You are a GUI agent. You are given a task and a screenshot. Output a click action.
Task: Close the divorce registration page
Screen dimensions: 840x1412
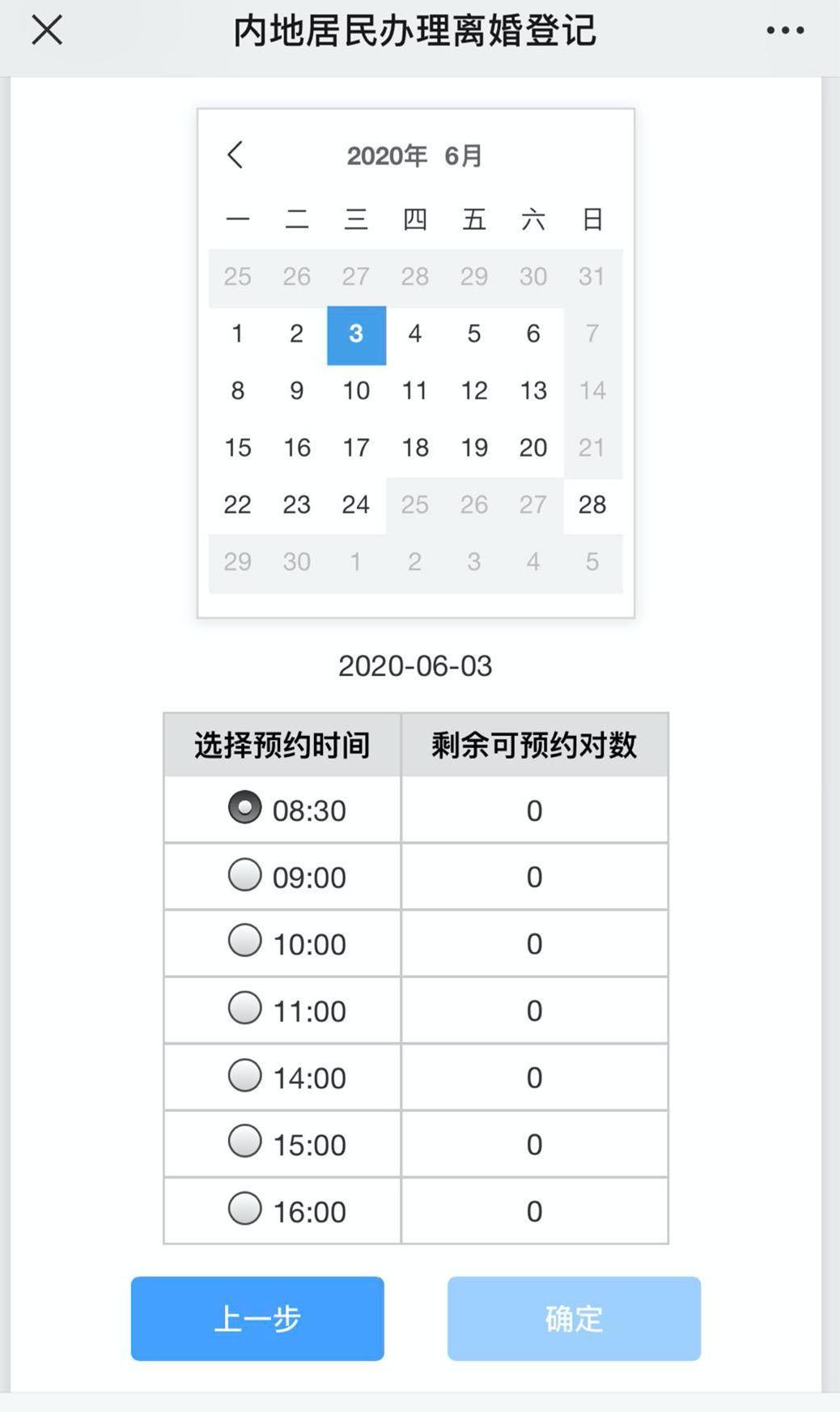[47, 31]
